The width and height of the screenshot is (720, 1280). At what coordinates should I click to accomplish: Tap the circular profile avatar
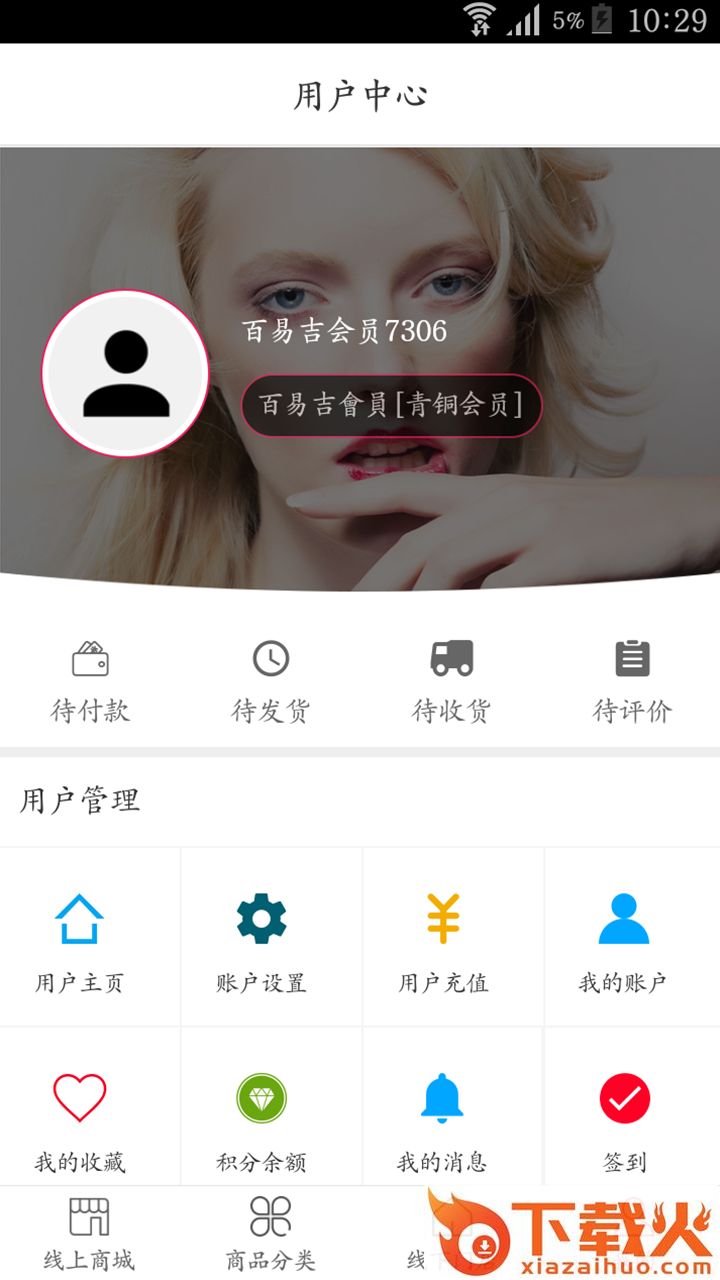pyautogui.click(x=125, y=372)
